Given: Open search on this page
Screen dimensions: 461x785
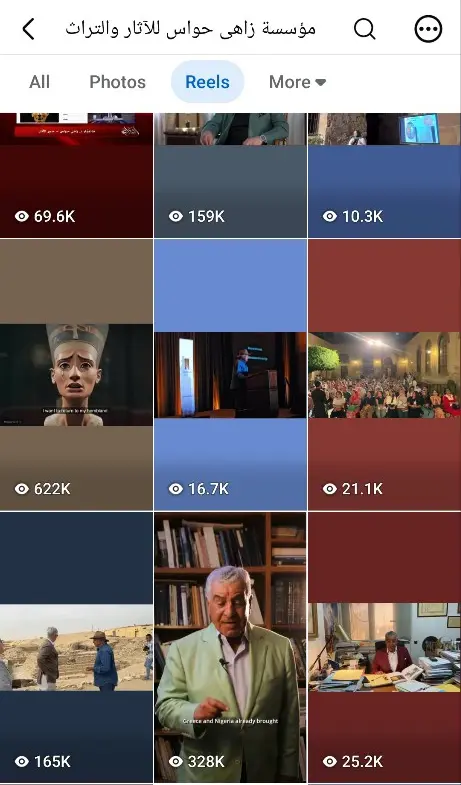Looking at the screenshot, I should tap(364, 29).
